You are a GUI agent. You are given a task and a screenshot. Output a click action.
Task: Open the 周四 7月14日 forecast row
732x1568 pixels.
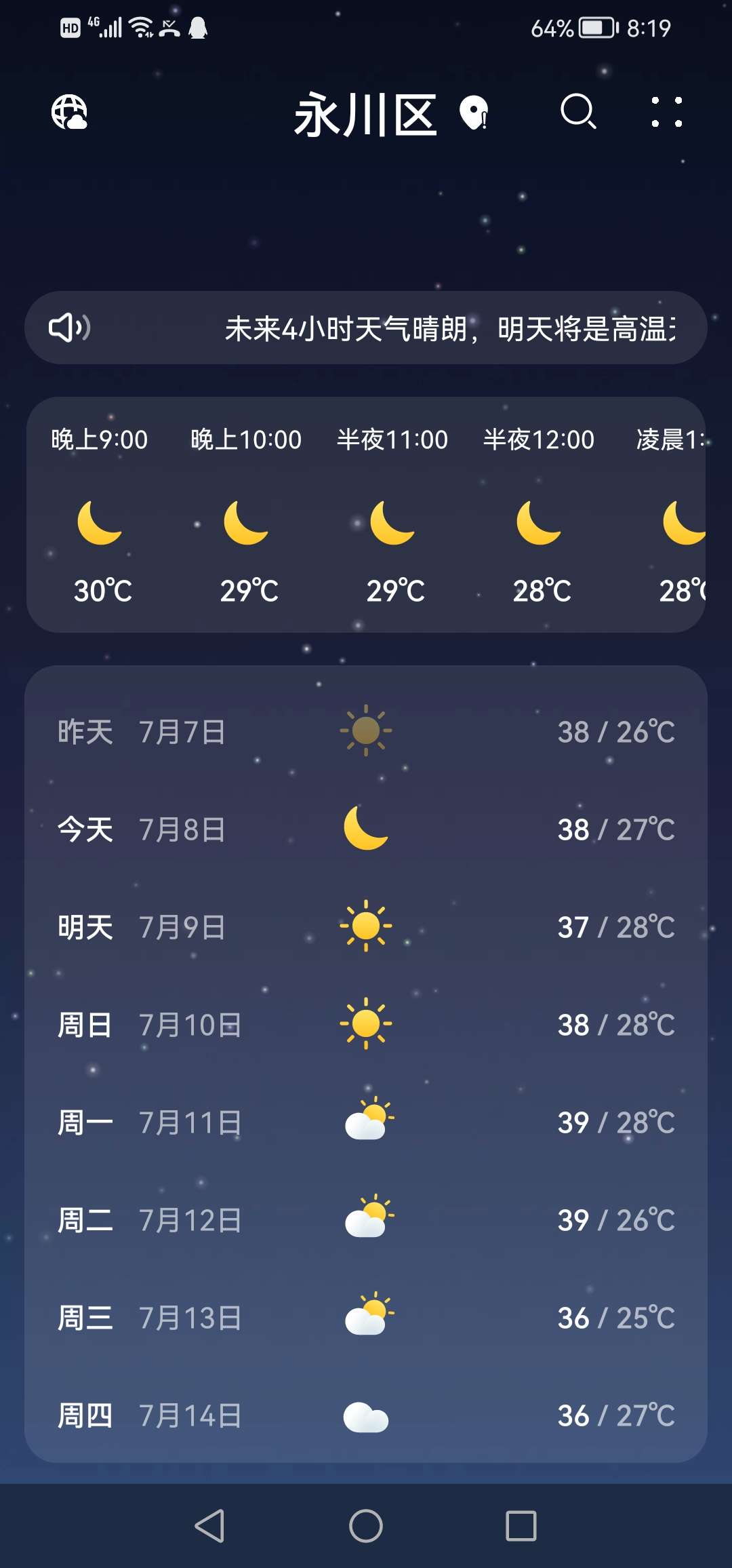tap(366, 1415)
